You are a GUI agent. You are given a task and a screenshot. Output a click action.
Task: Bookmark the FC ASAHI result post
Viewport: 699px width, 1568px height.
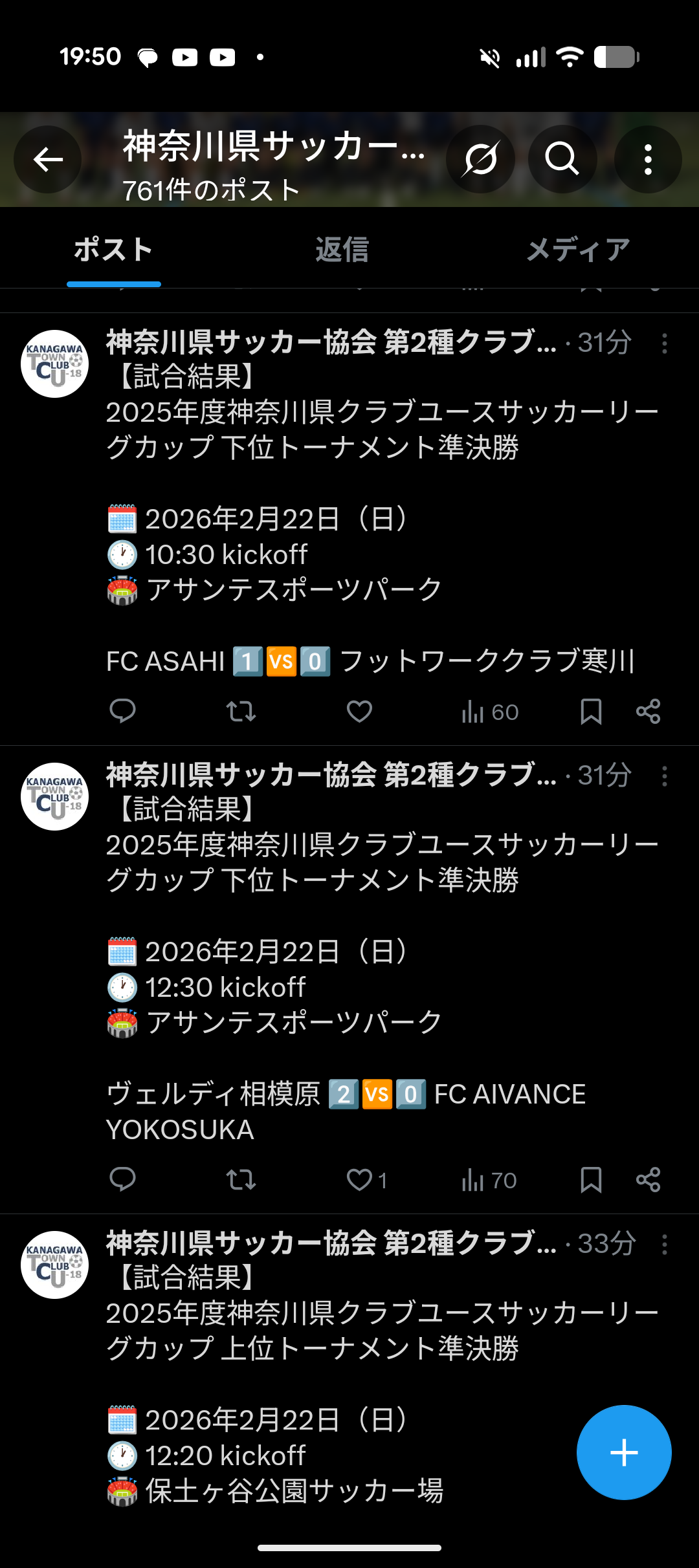[x=591, y=712]
